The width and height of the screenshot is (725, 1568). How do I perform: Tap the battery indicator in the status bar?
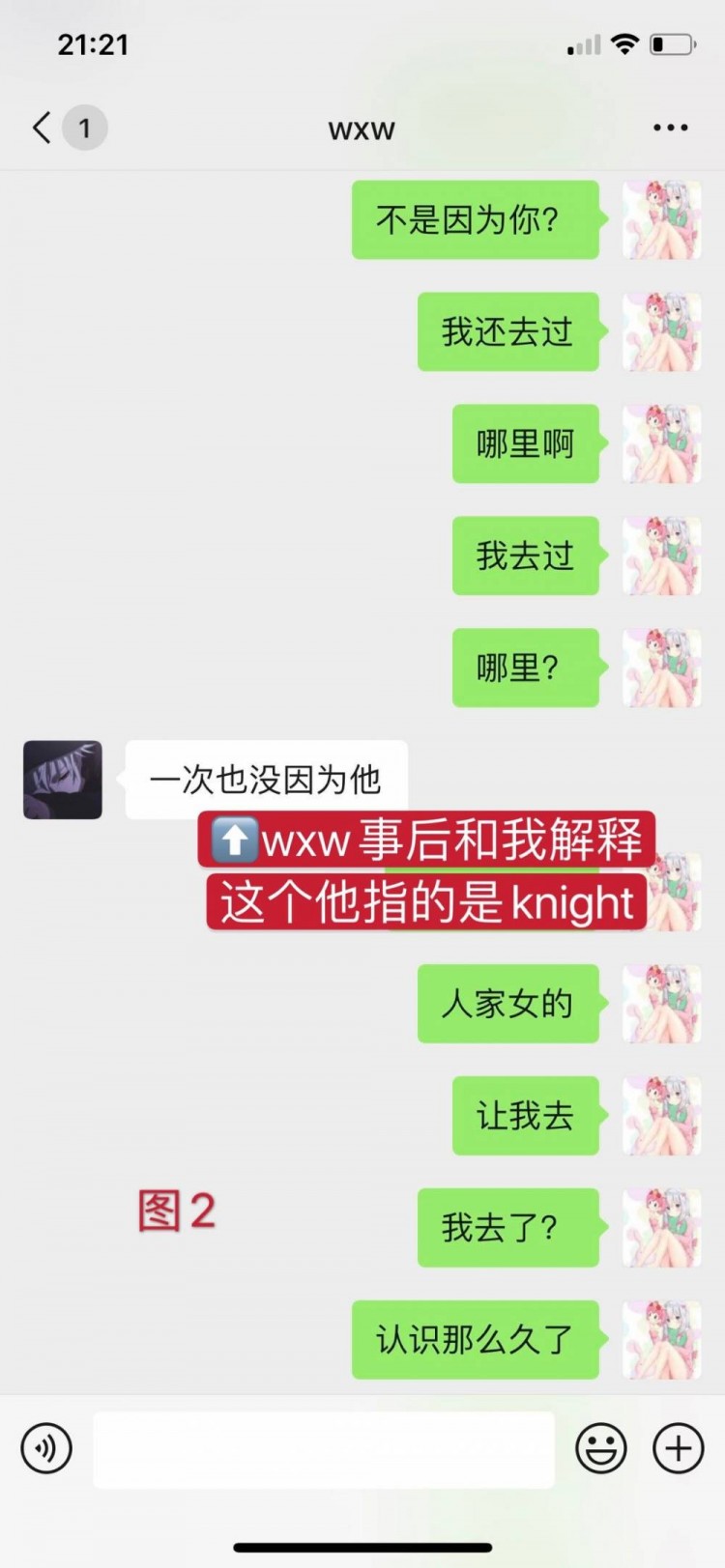tap(673, 43)
